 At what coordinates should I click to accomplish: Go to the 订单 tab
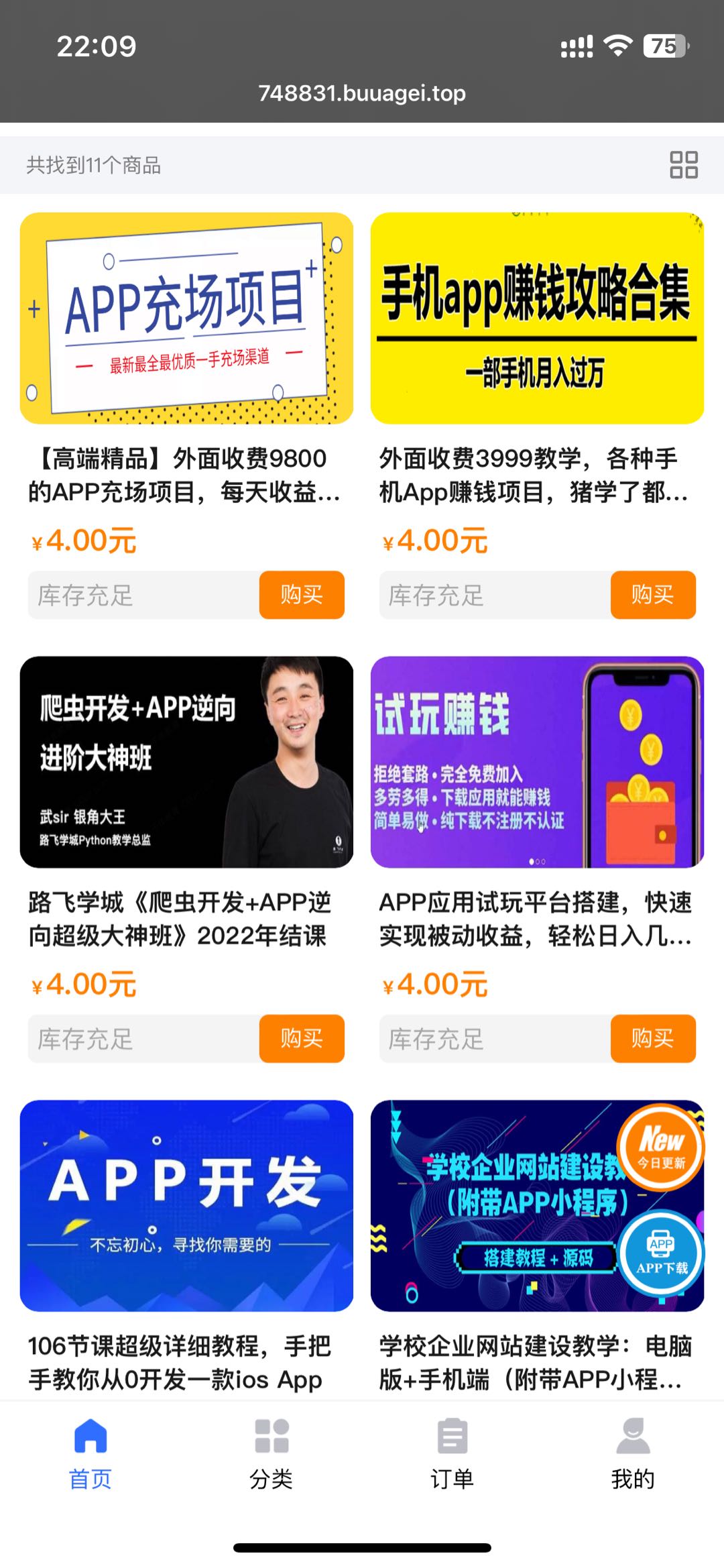pos(452,1453)
